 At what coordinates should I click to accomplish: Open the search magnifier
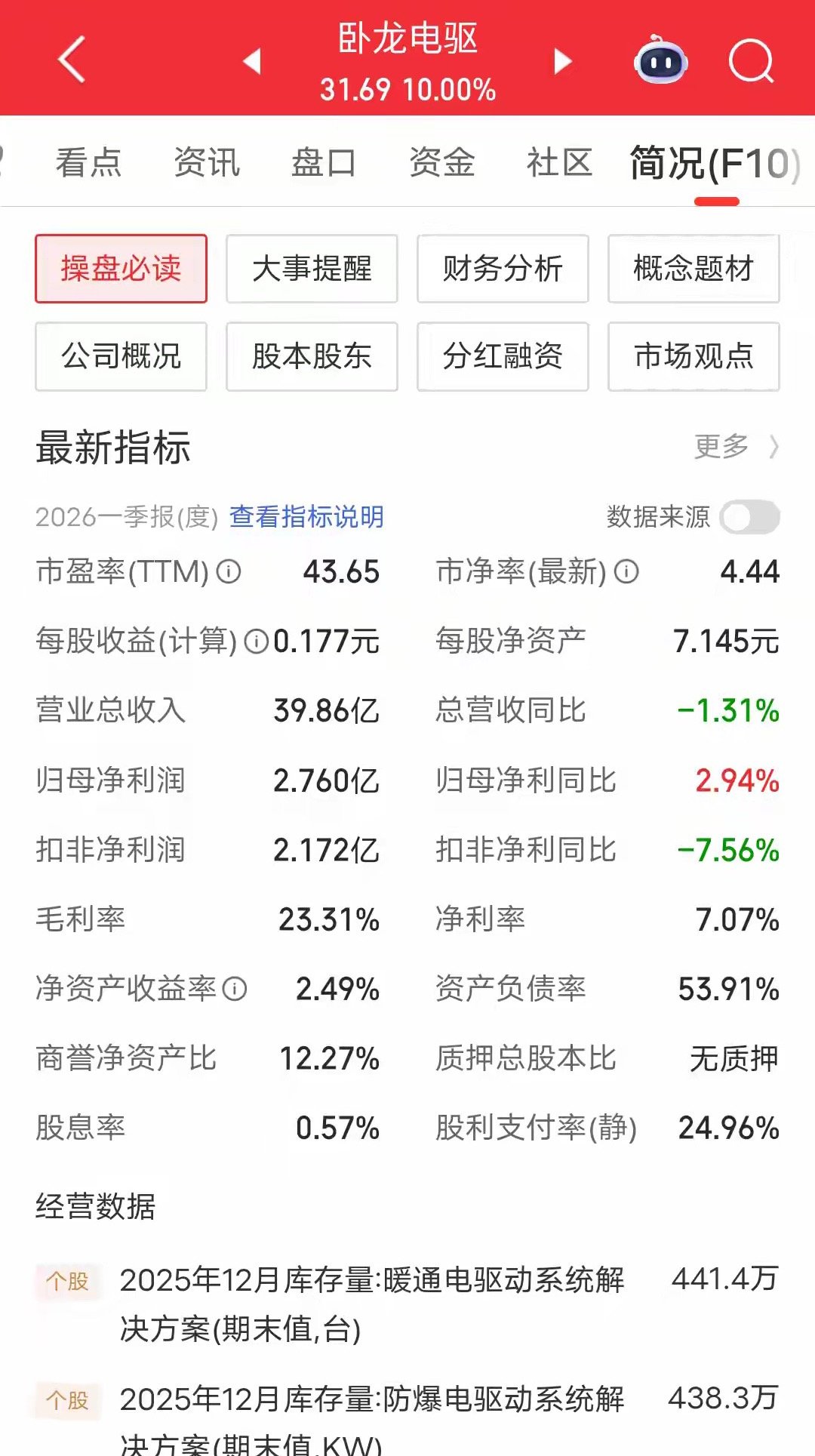[751, 60]
